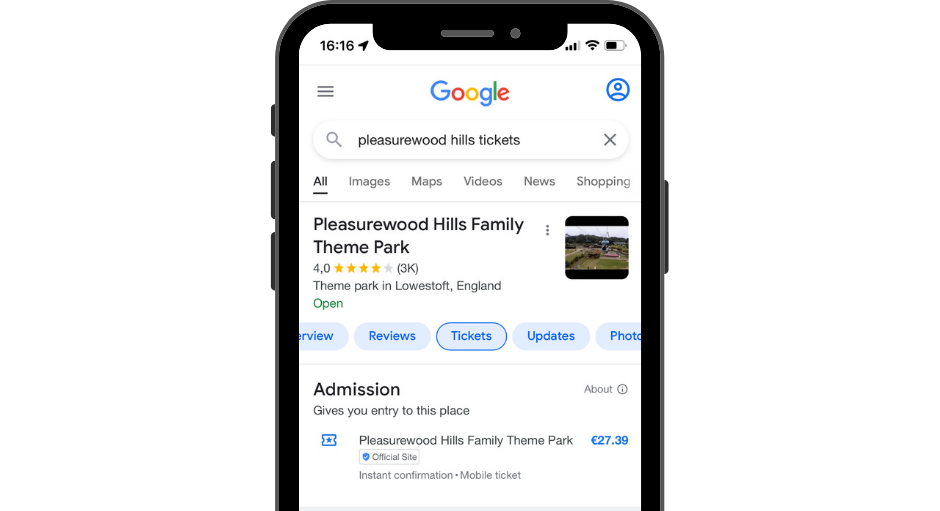Switch to the Images tab
Viewport: 940px width, 511px height.
[369, 181]
